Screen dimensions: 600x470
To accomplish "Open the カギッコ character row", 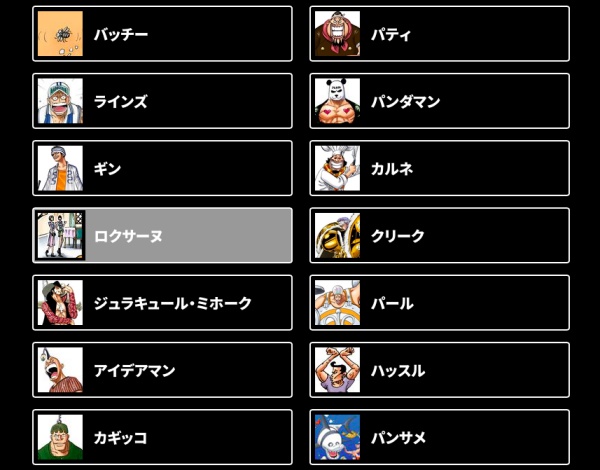I will click(x=162, y=437).
